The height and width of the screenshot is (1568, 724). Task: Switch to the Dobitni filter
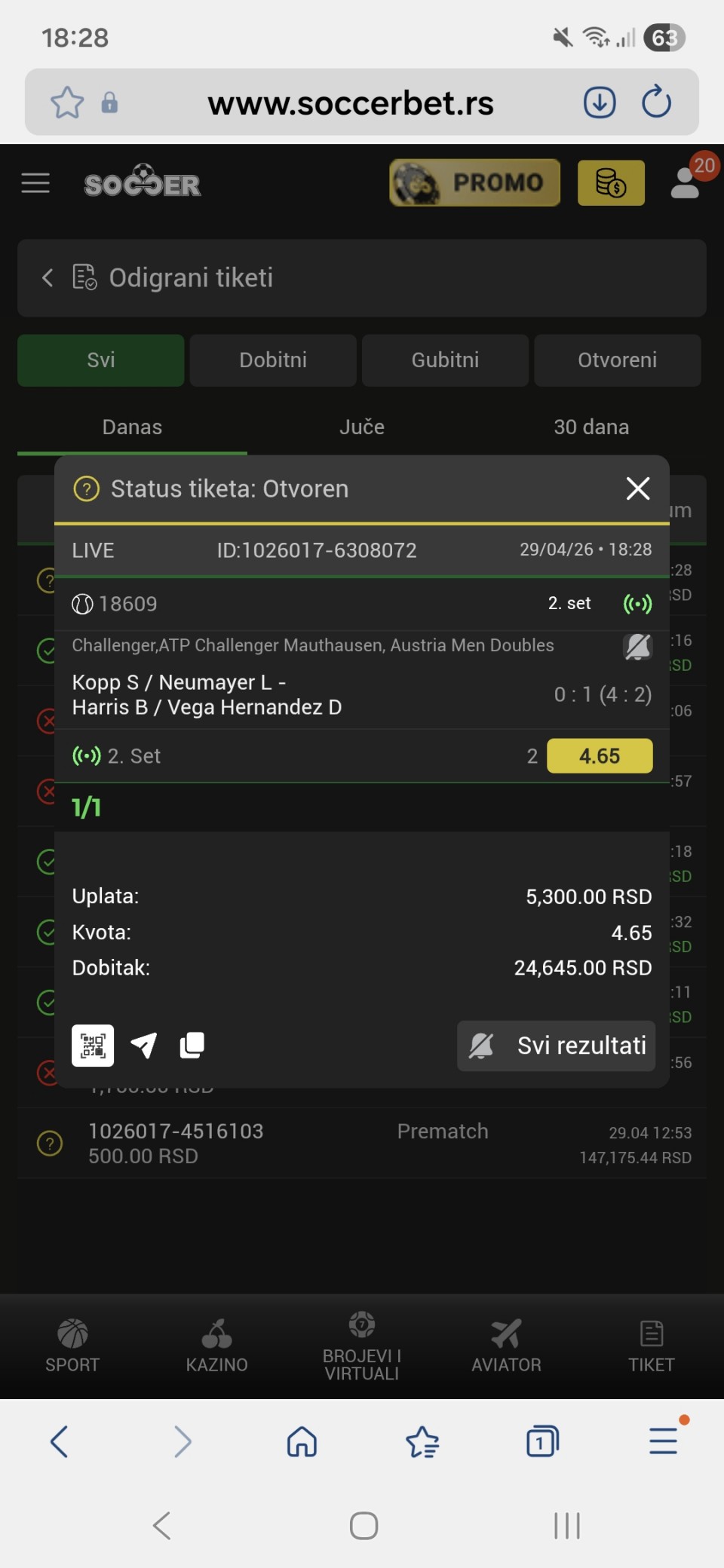[273, 360]
